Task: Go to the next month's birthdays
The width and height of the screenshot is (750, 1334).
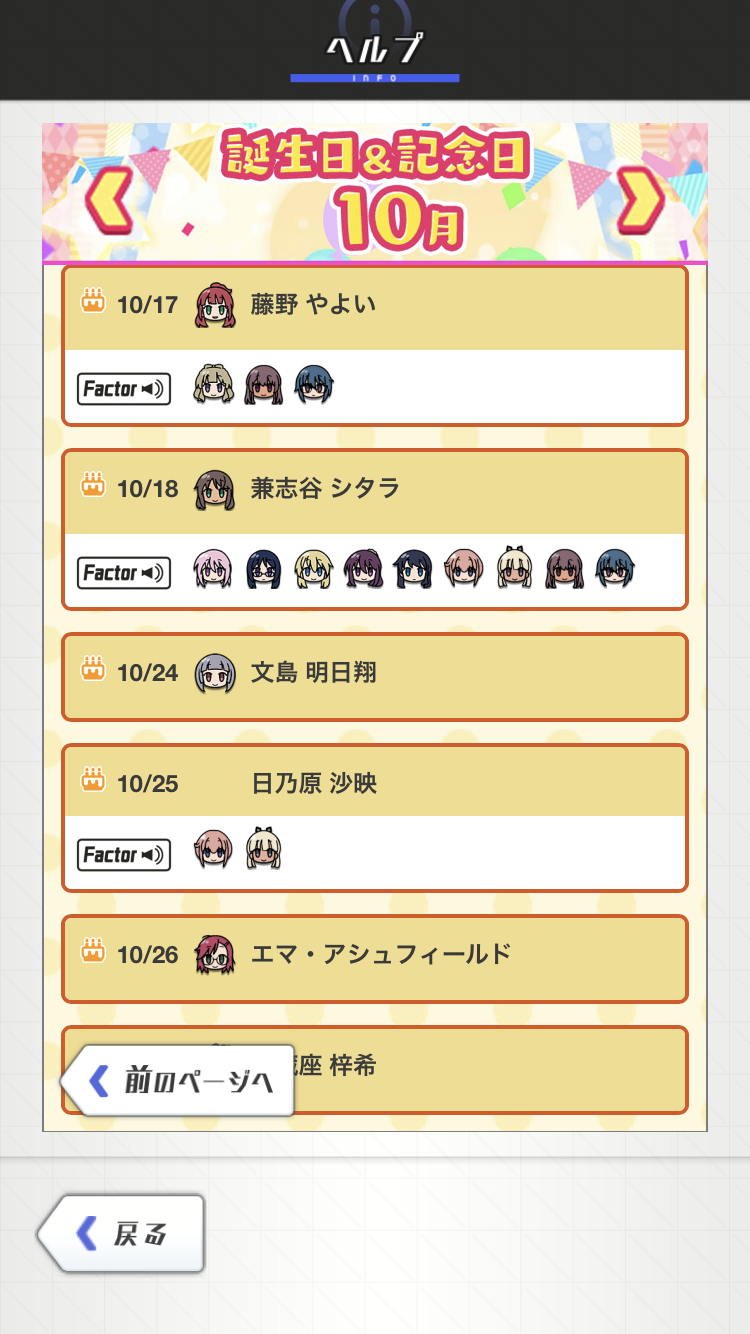Action: pos(641,200)
